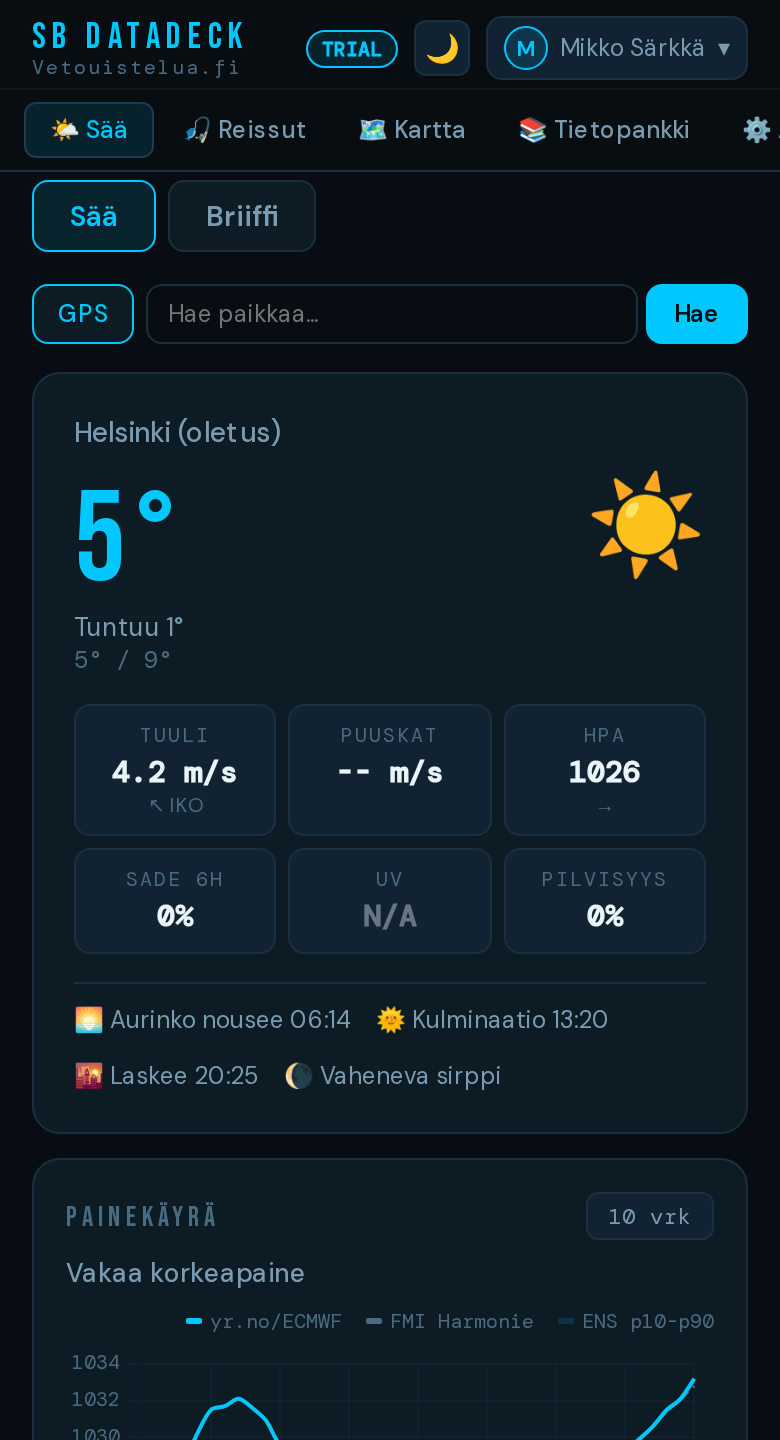Click the moon dark mode icon
780x1440 pixels.
click(440, 47)
